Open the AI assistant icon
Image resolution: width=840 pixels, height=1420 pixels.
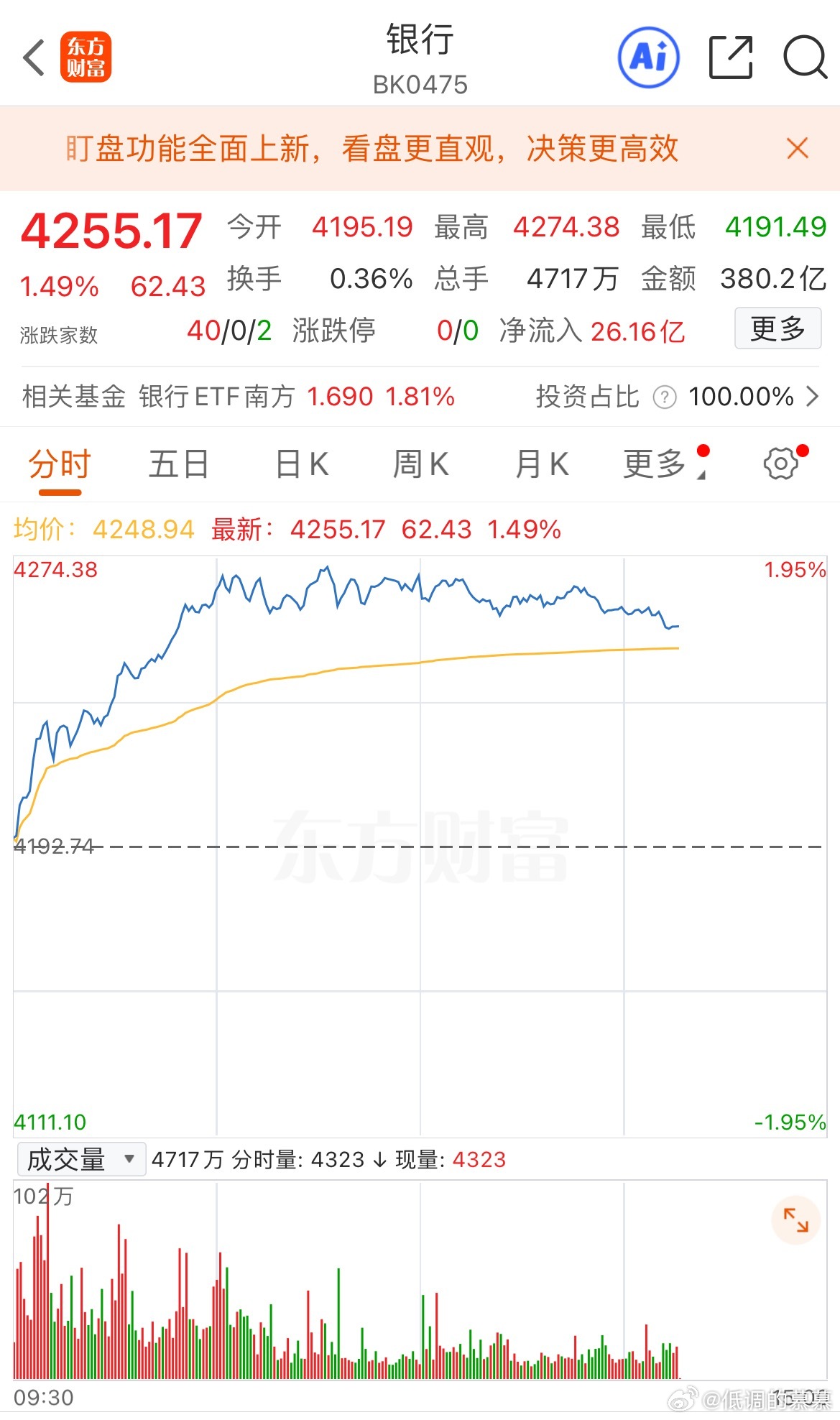(x=647, y=57)
